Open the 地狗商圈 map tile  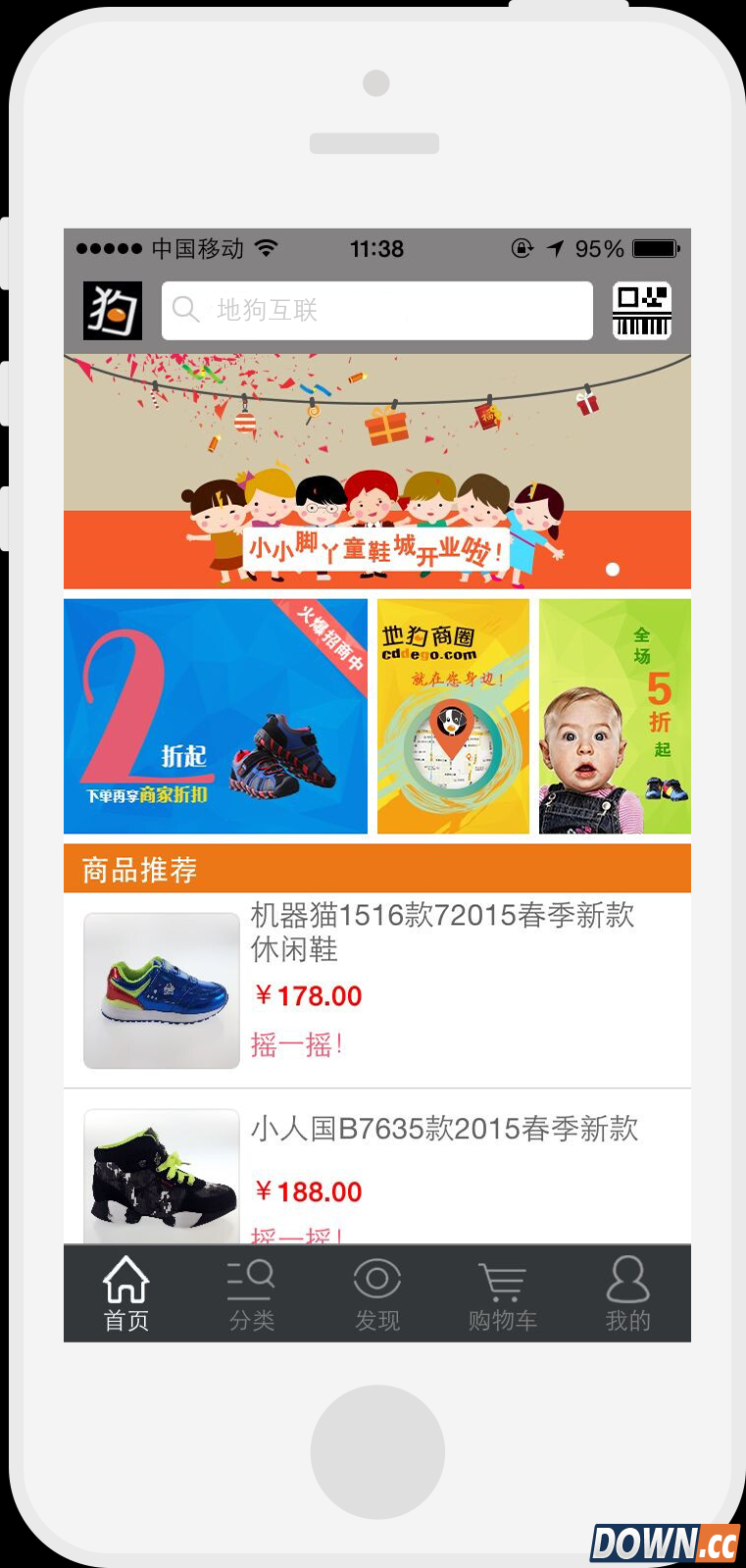coord(453,717)
